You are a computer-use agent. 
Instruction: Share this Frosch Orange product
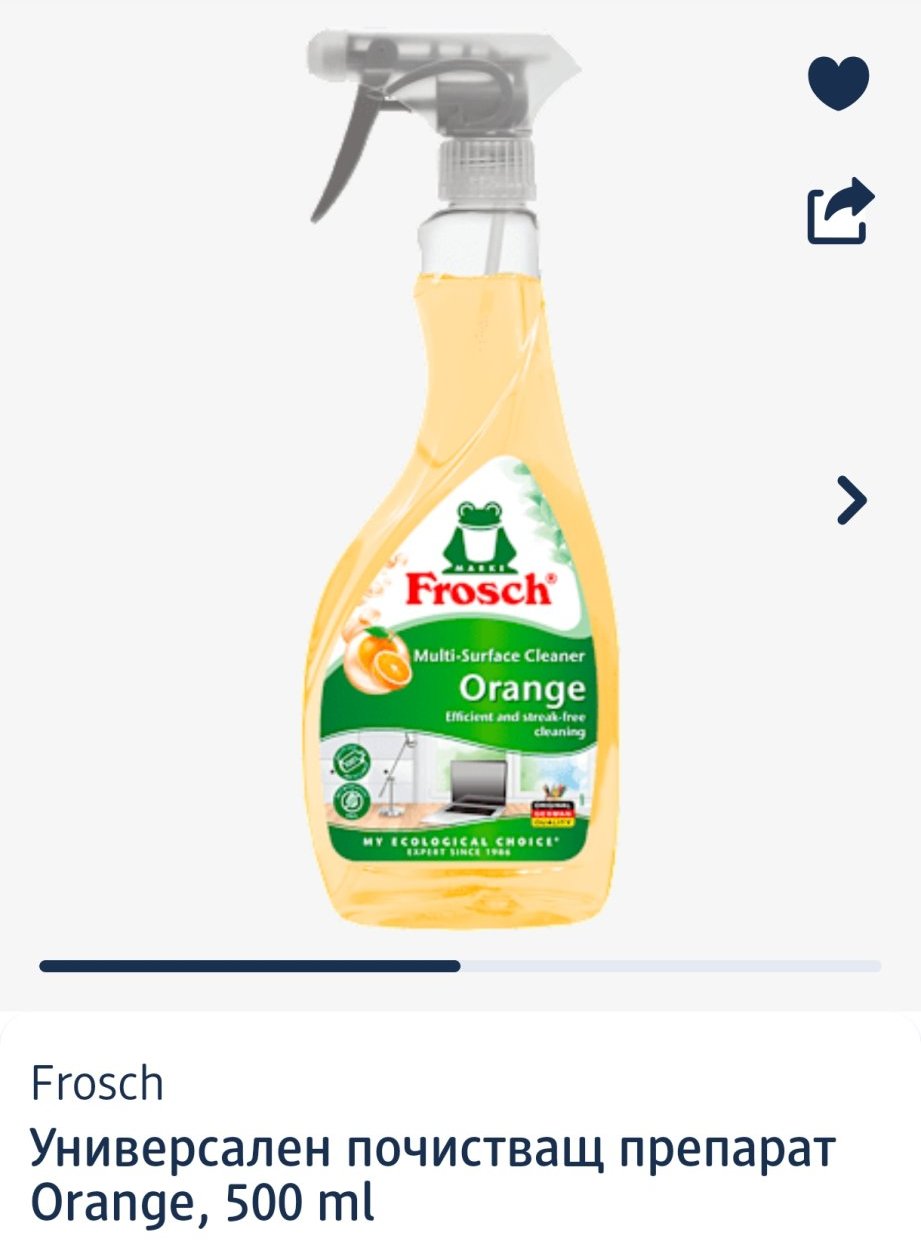tap(840, 210)
